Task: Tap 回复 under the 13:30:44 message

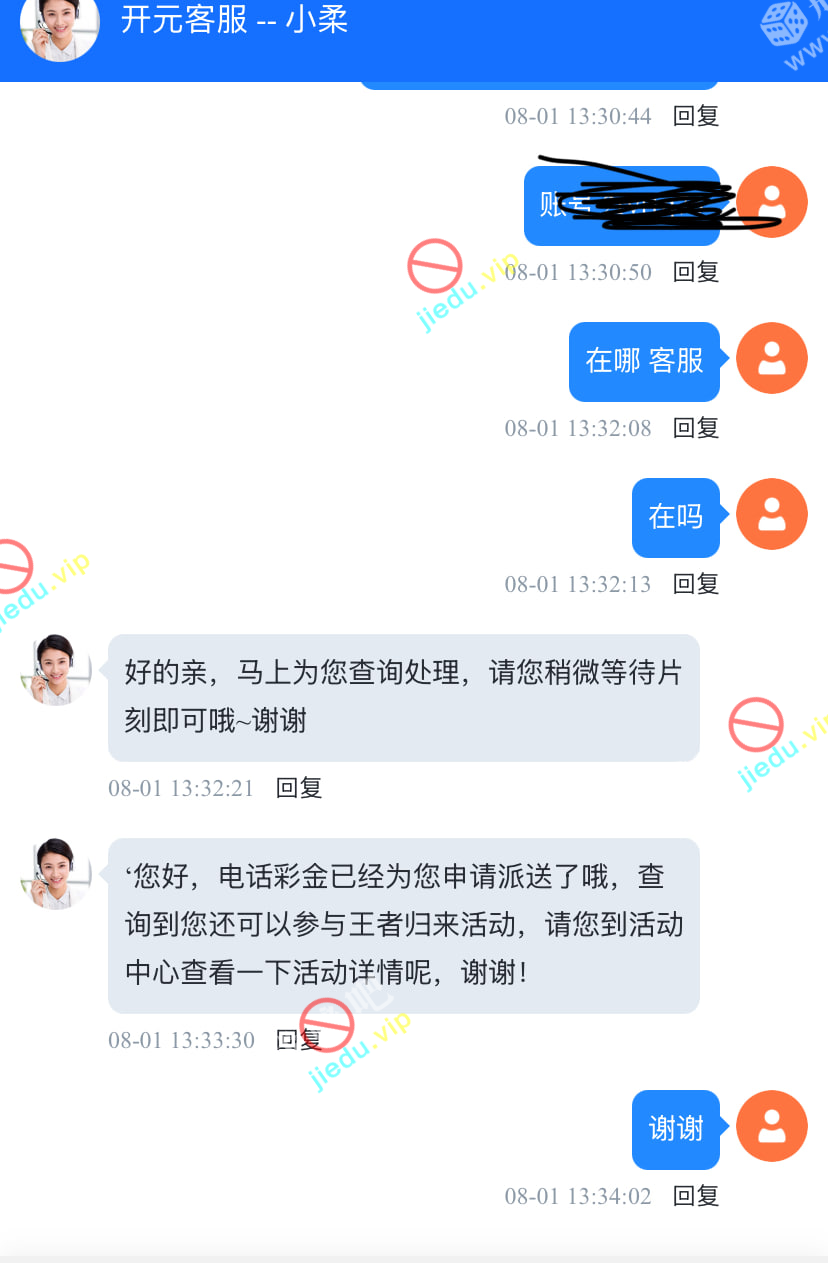Action: coord(696,116)
